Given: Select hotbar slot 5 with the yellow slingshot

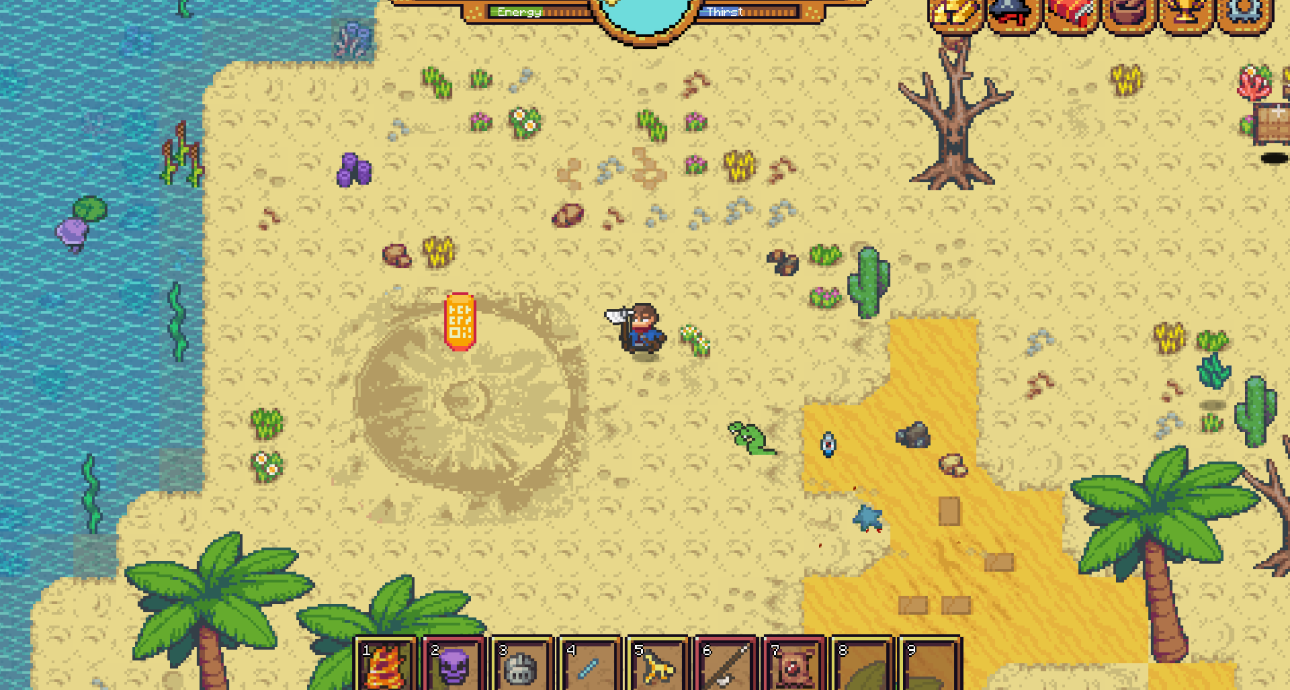Looking at the screenshot, I should pos(657,664).
